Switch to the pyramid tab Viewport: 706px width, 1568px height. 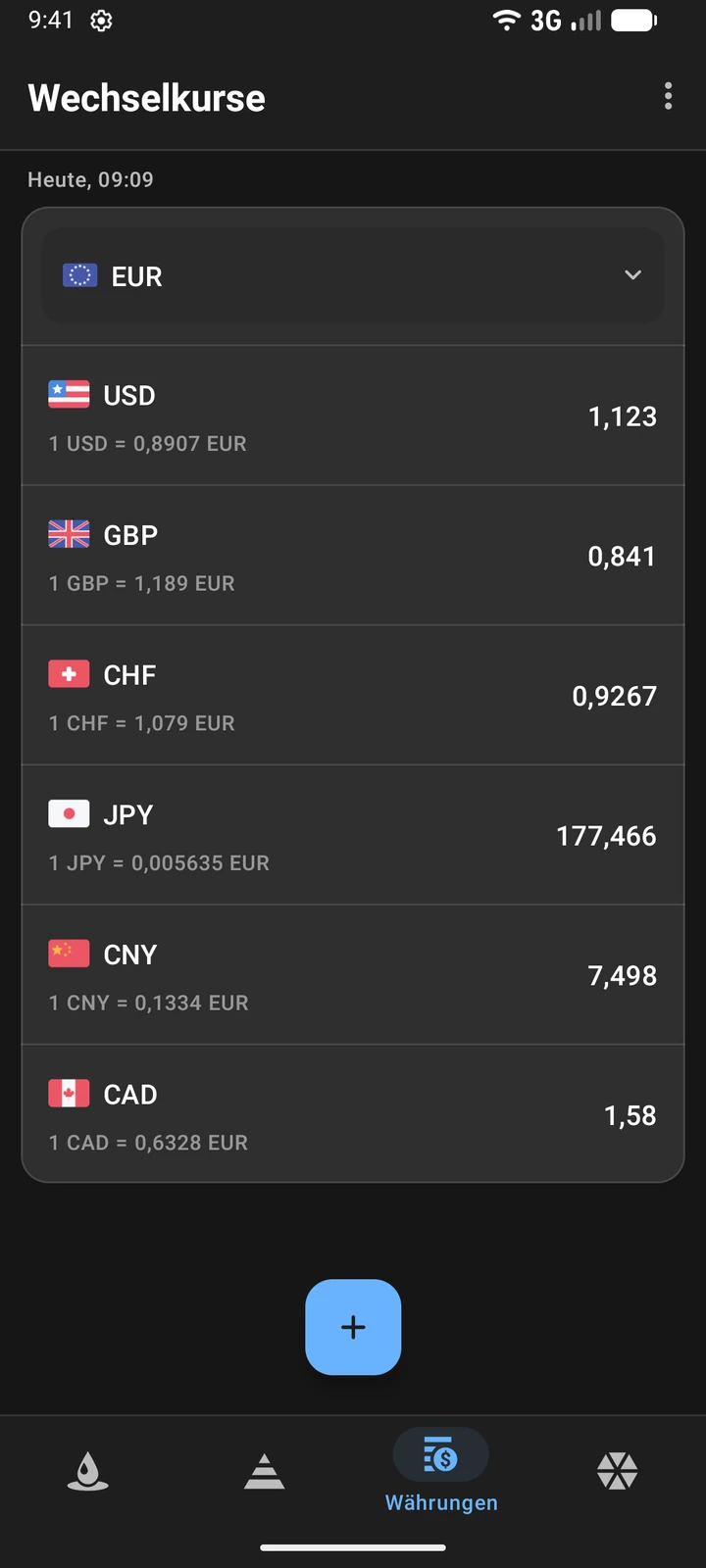265,1471
